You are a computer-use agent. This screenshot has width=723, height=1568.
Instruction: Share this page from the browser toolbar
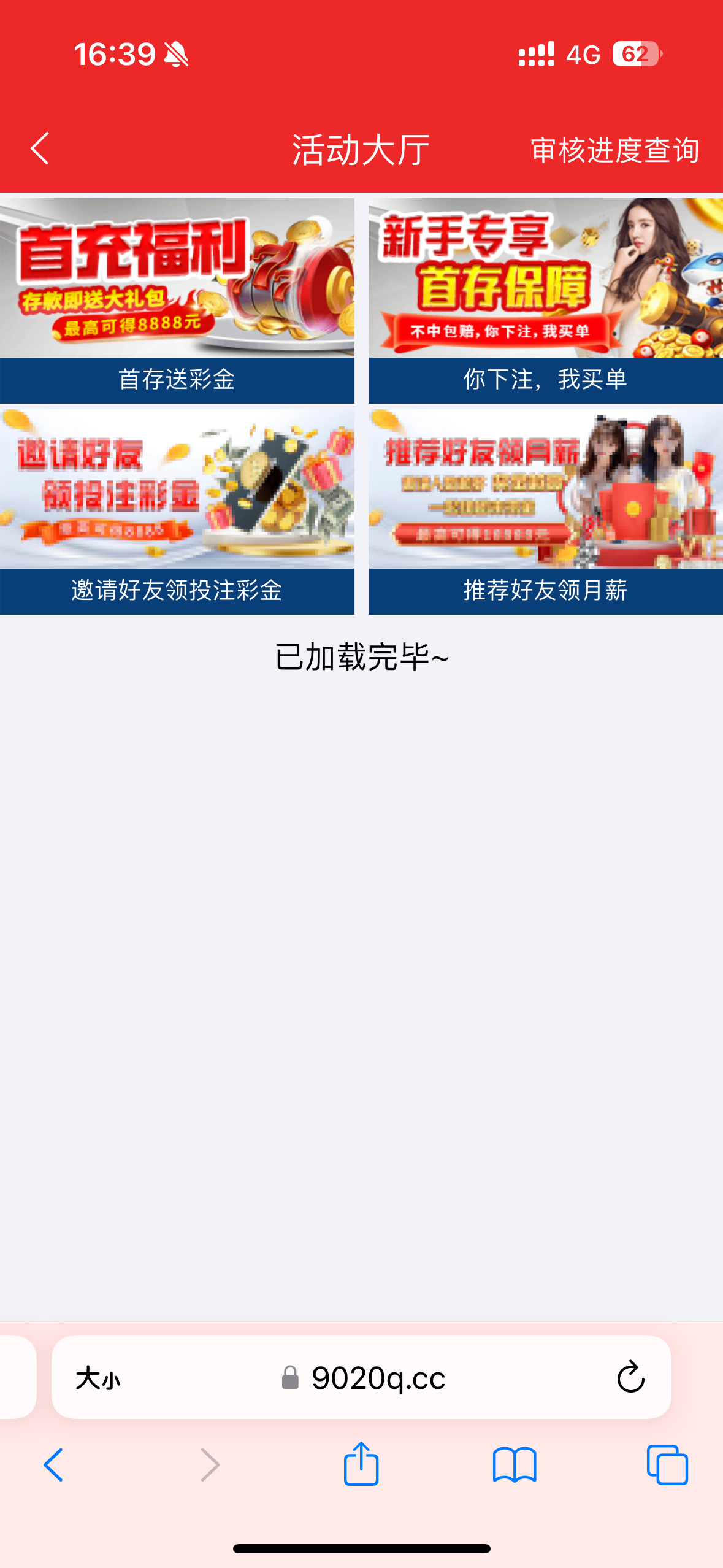(x=361, y=1464)
